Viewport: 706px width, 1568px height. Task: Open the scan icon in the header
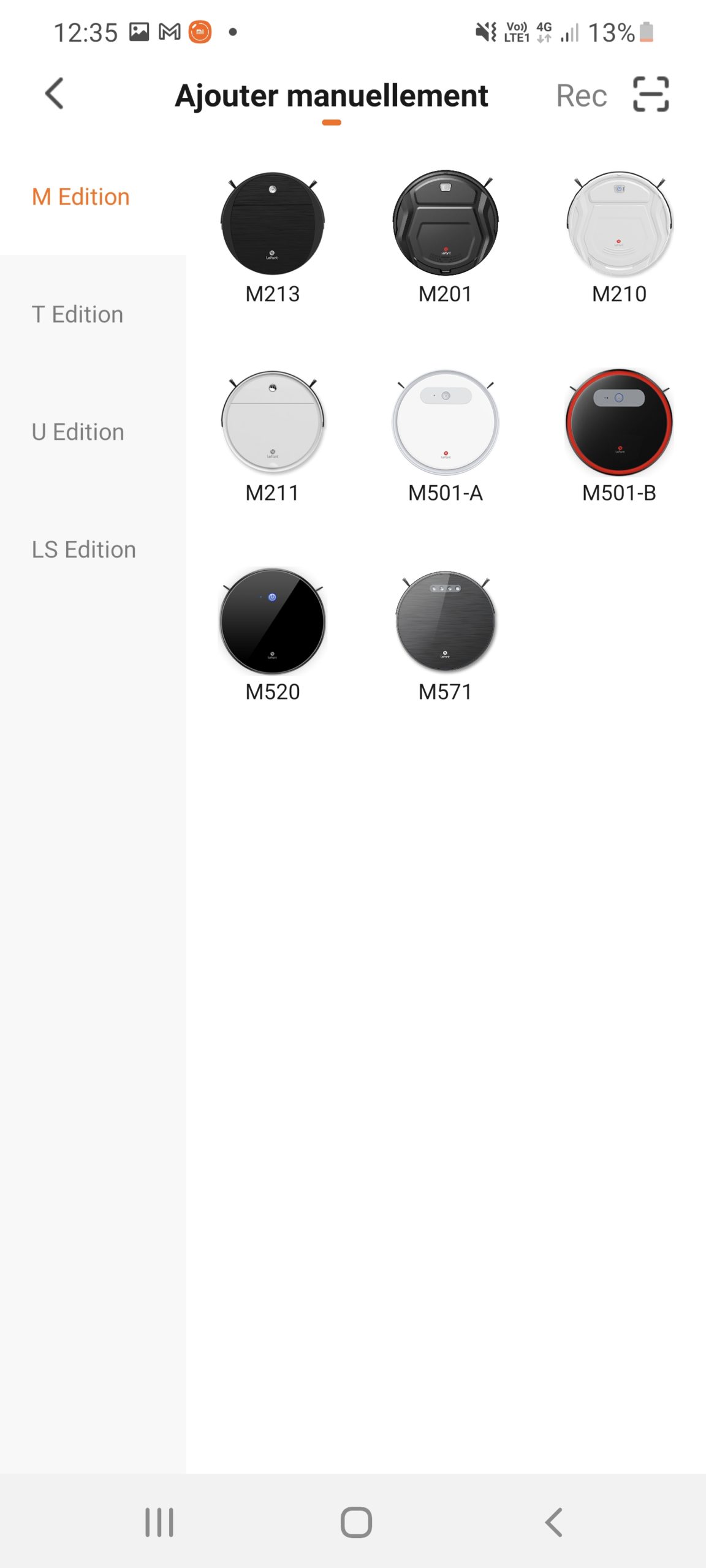coord(650,94)
